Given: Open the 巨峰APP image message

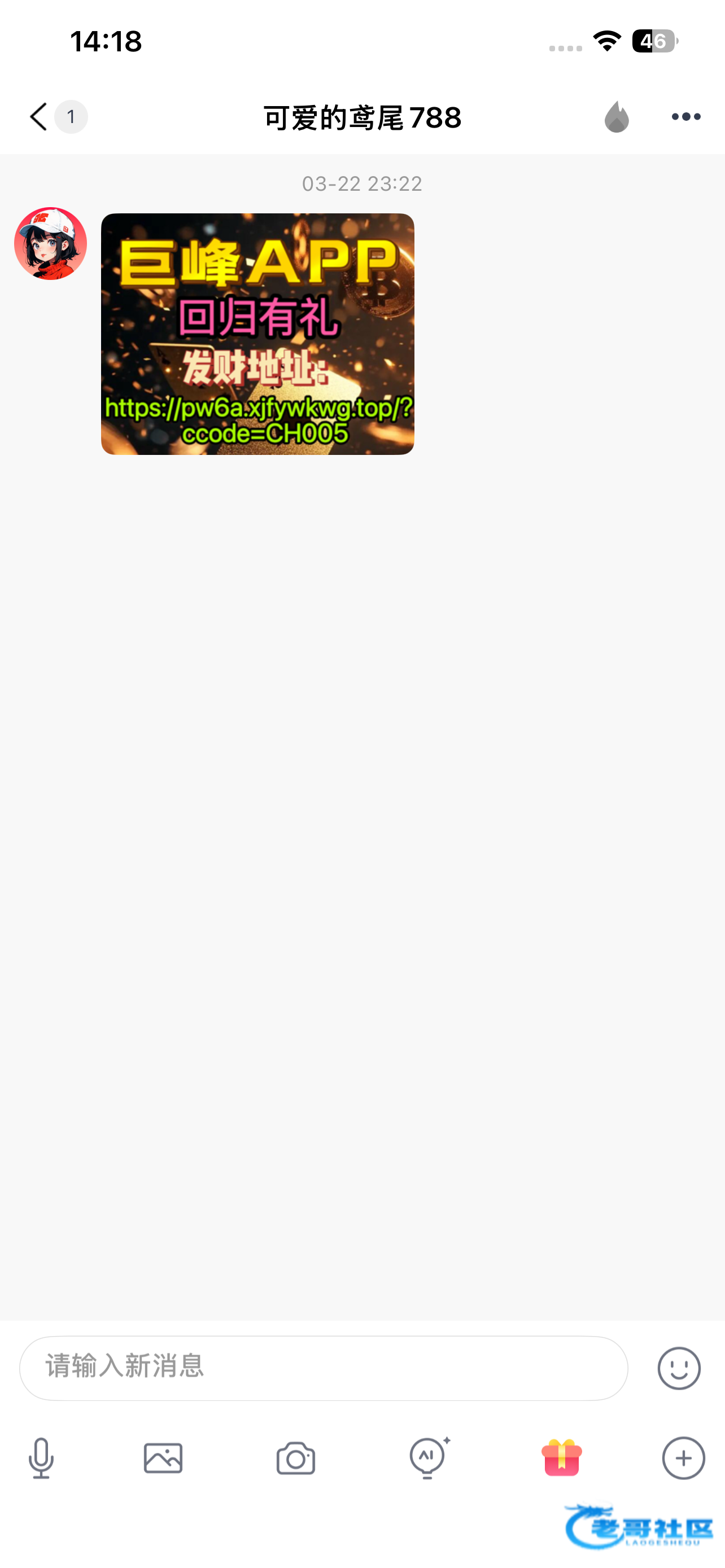Looking at the screenshot, I should [x=257, y=334].
